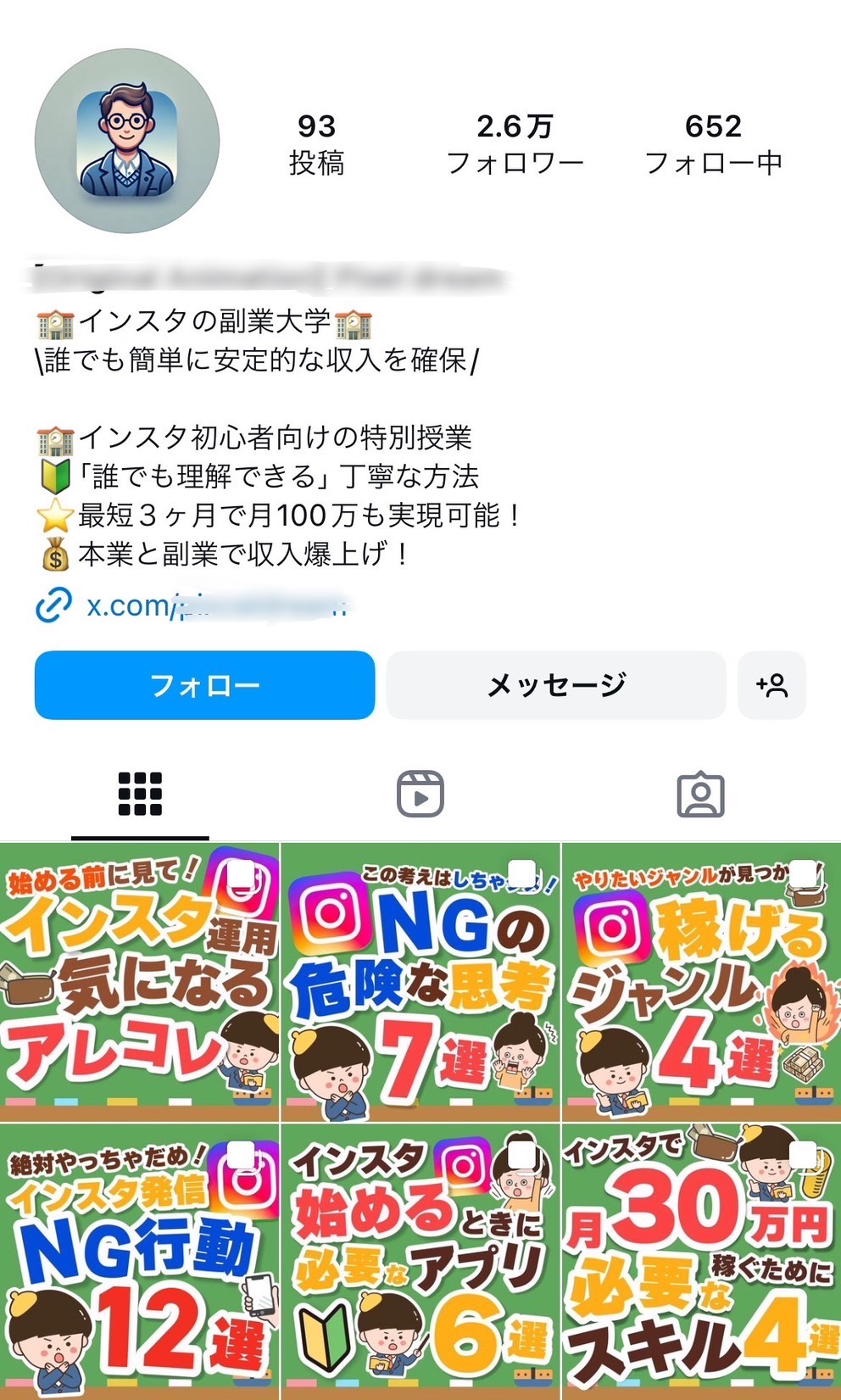This screenshot has height=1400, width=841.
Task: Select the posts grid tab
Action: pyautogui.click(x=140, y=795)
